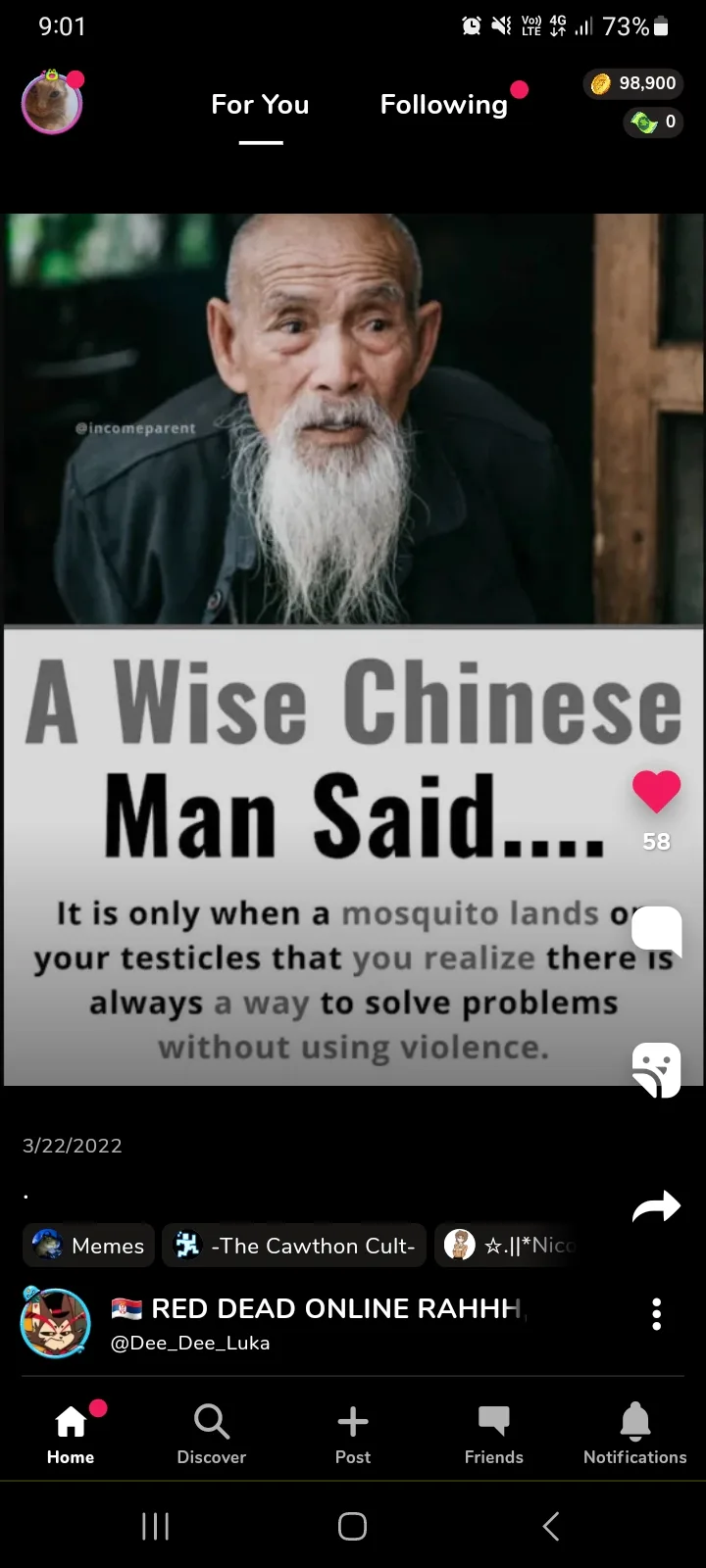Select the For You tab
The height and width of the screenshot is (1568, 706).
[x=260, y=105]
